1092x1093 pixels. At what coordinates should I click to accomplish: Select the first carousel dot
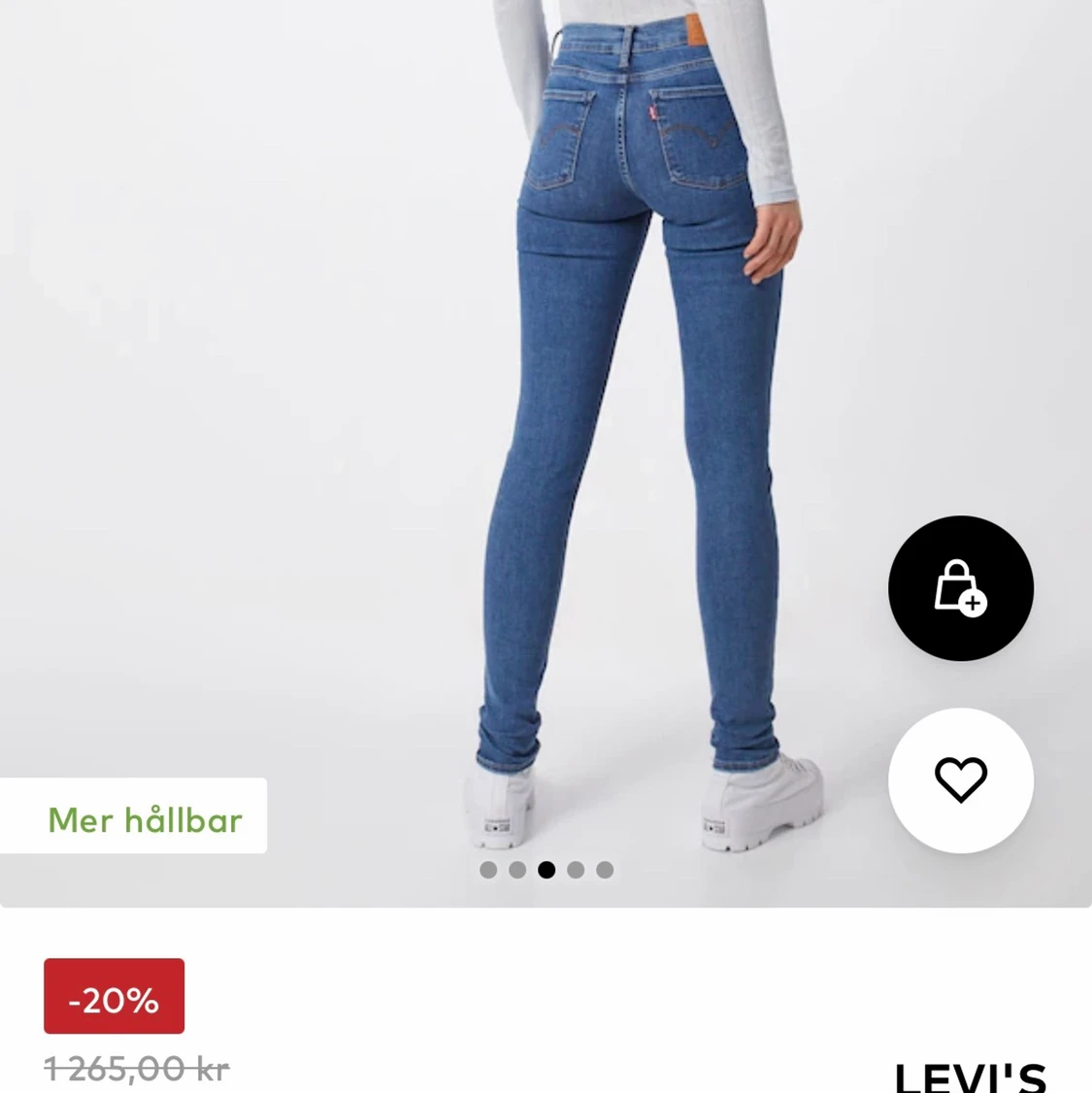point(488,871)
